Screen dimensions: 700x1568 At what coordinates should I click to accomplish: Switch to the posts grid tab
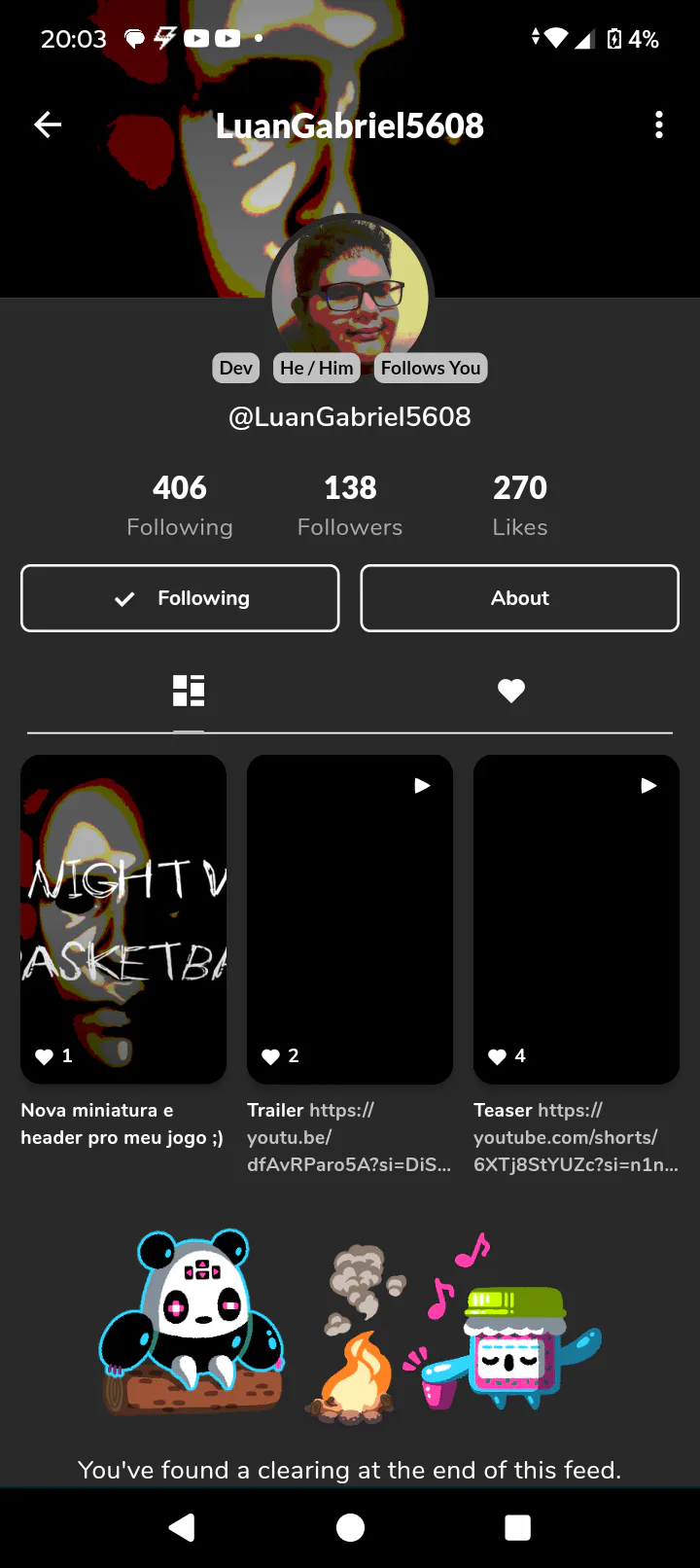pyautogui.click(x=189, y=691)
